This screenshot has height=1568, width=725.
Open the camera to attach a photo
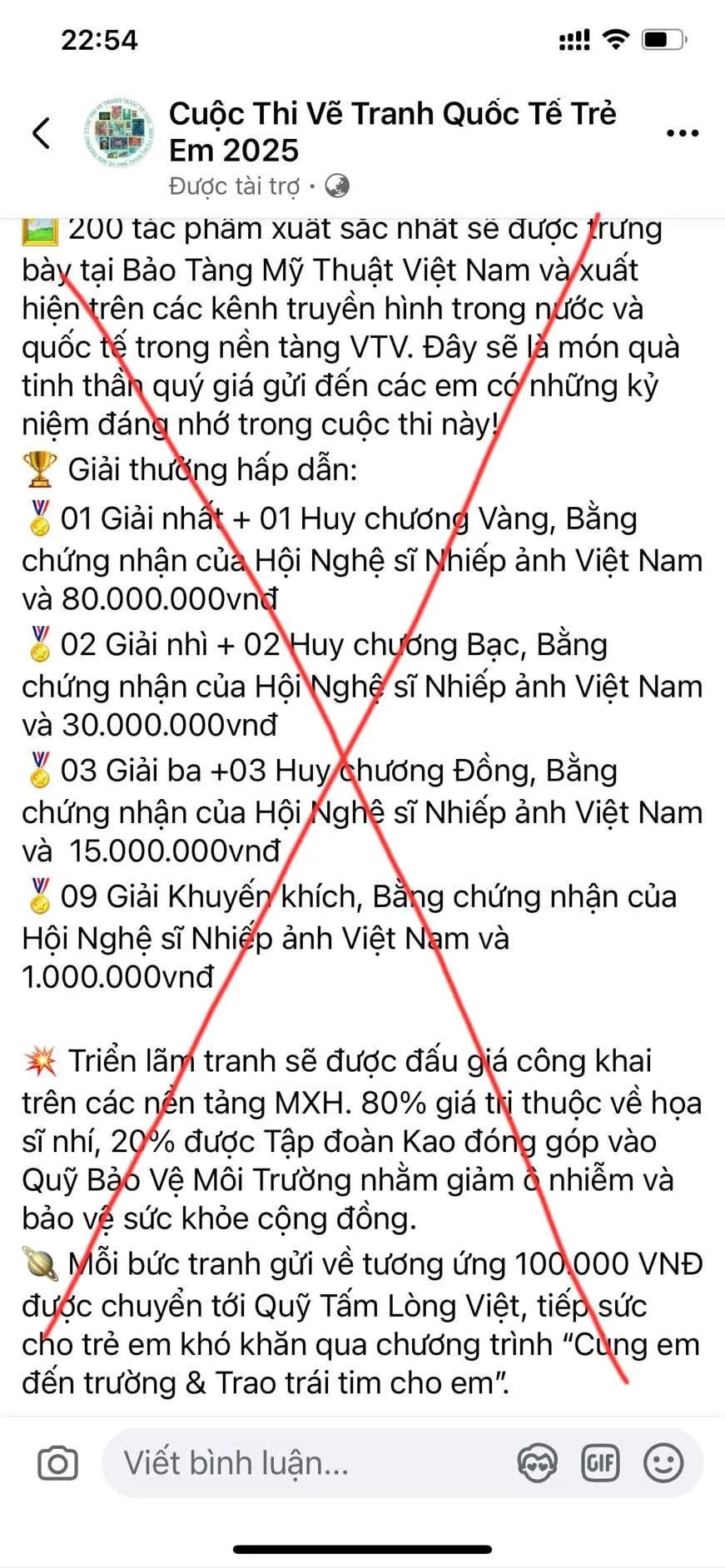58,1463
